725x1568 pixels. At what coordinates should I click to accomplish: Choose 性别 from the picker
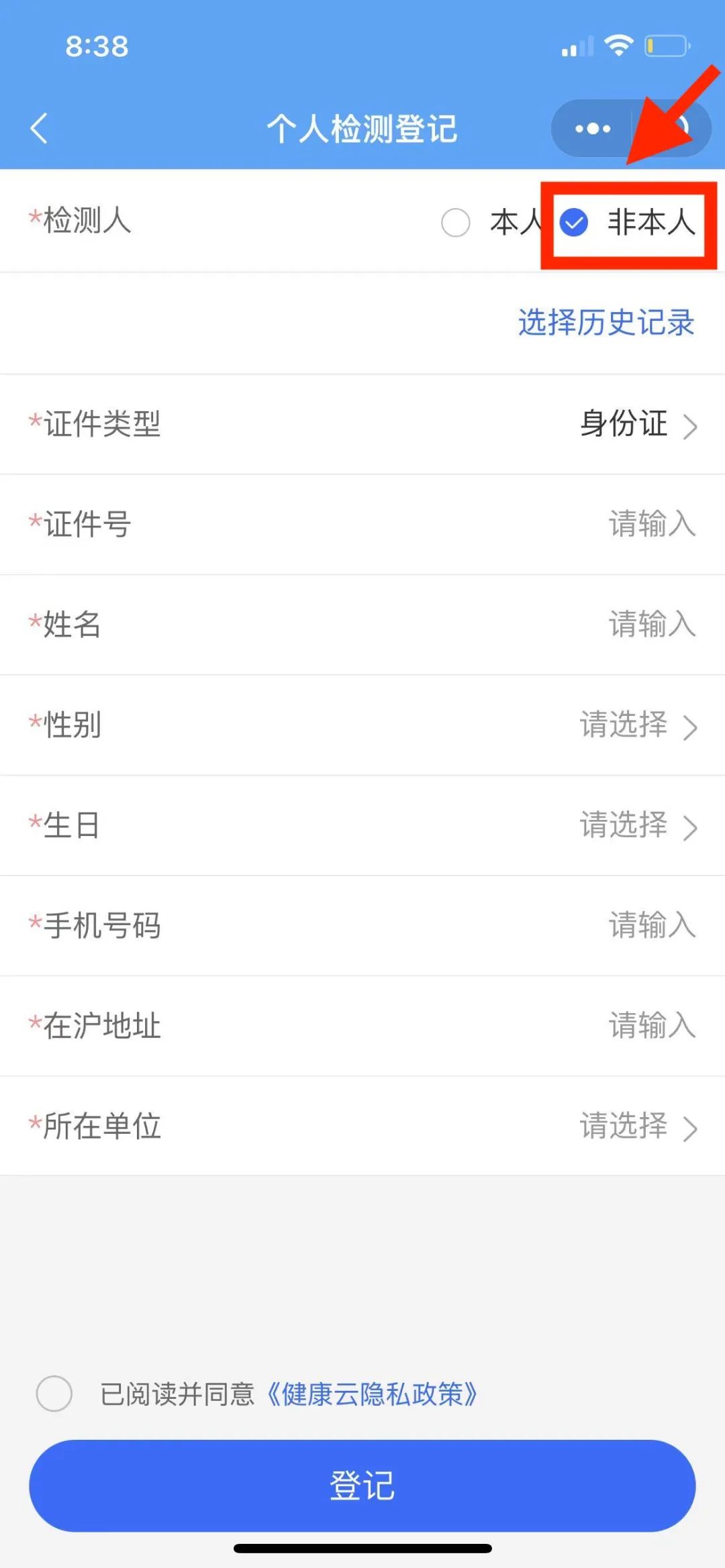pos(638,725)
